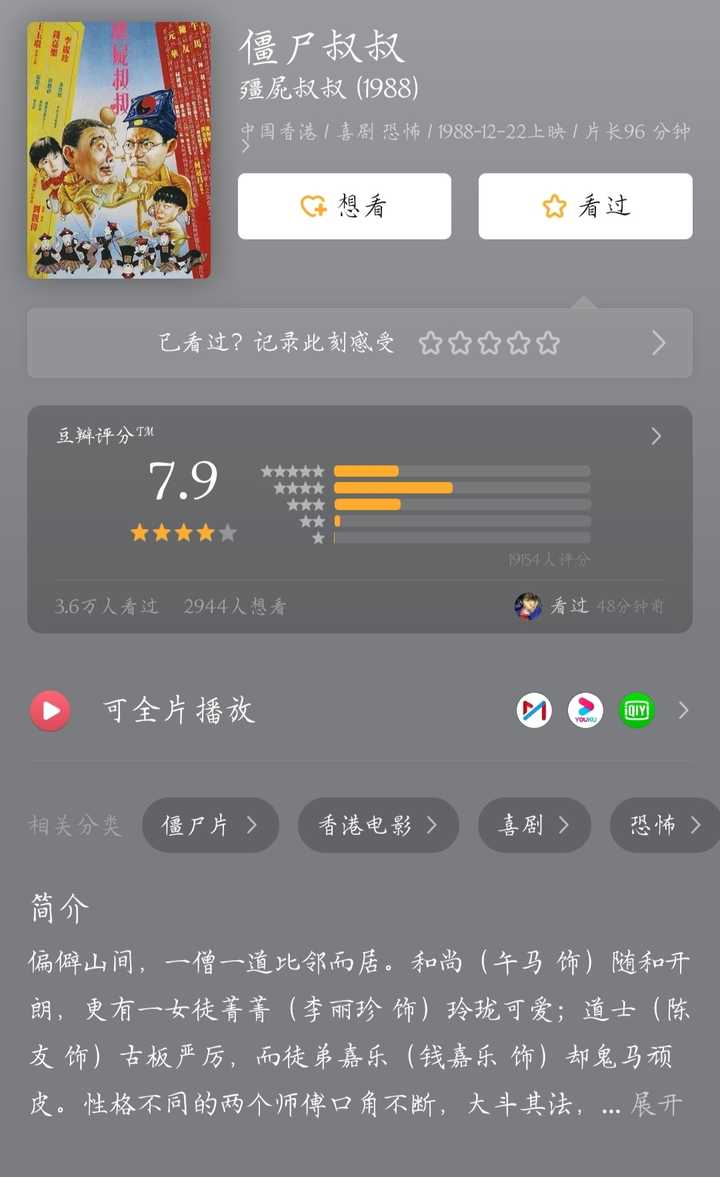Open the 豆瓣评分 rating details chevron
Screen dimensions: 720x1177
coord(656,436)
